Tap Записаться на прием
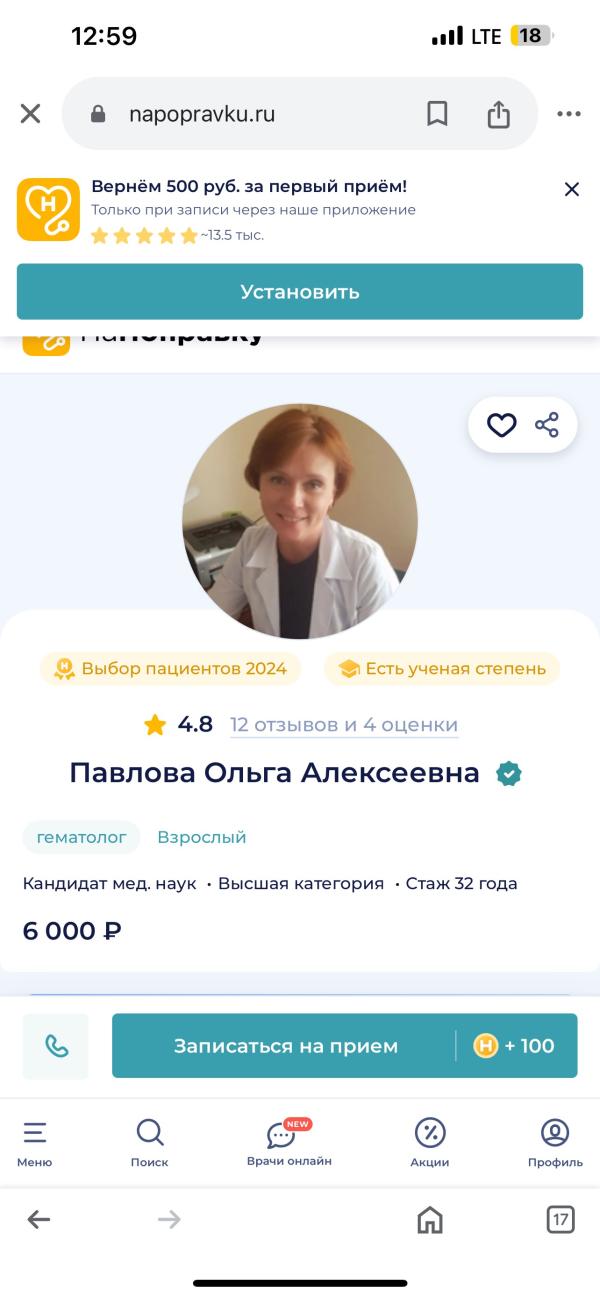Image resolution: width=600 pixels, height=1297 pixels. click(286, 1046)
